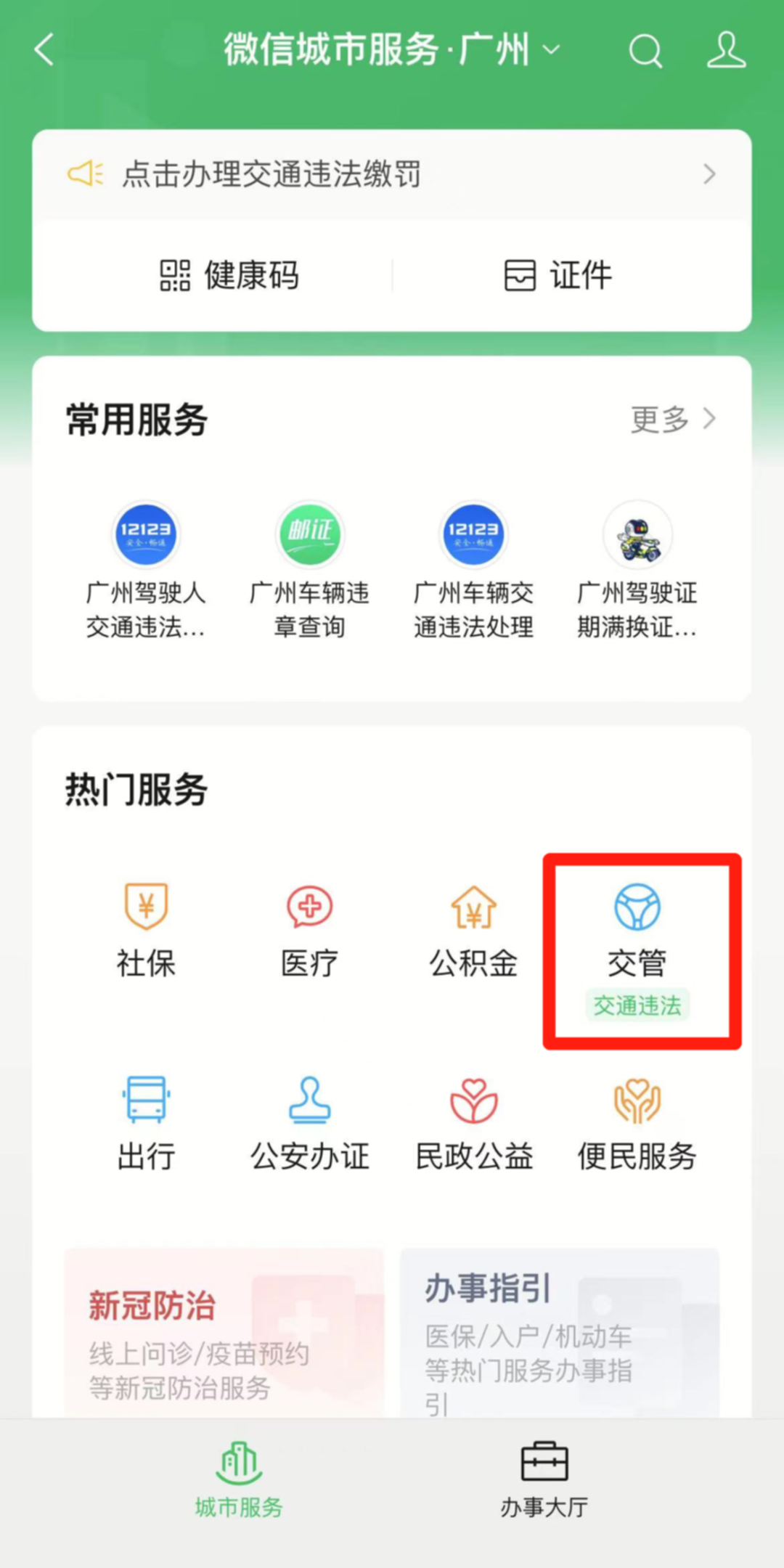Open the profile account icon
784x1568 pixels.
coord(726,51)
